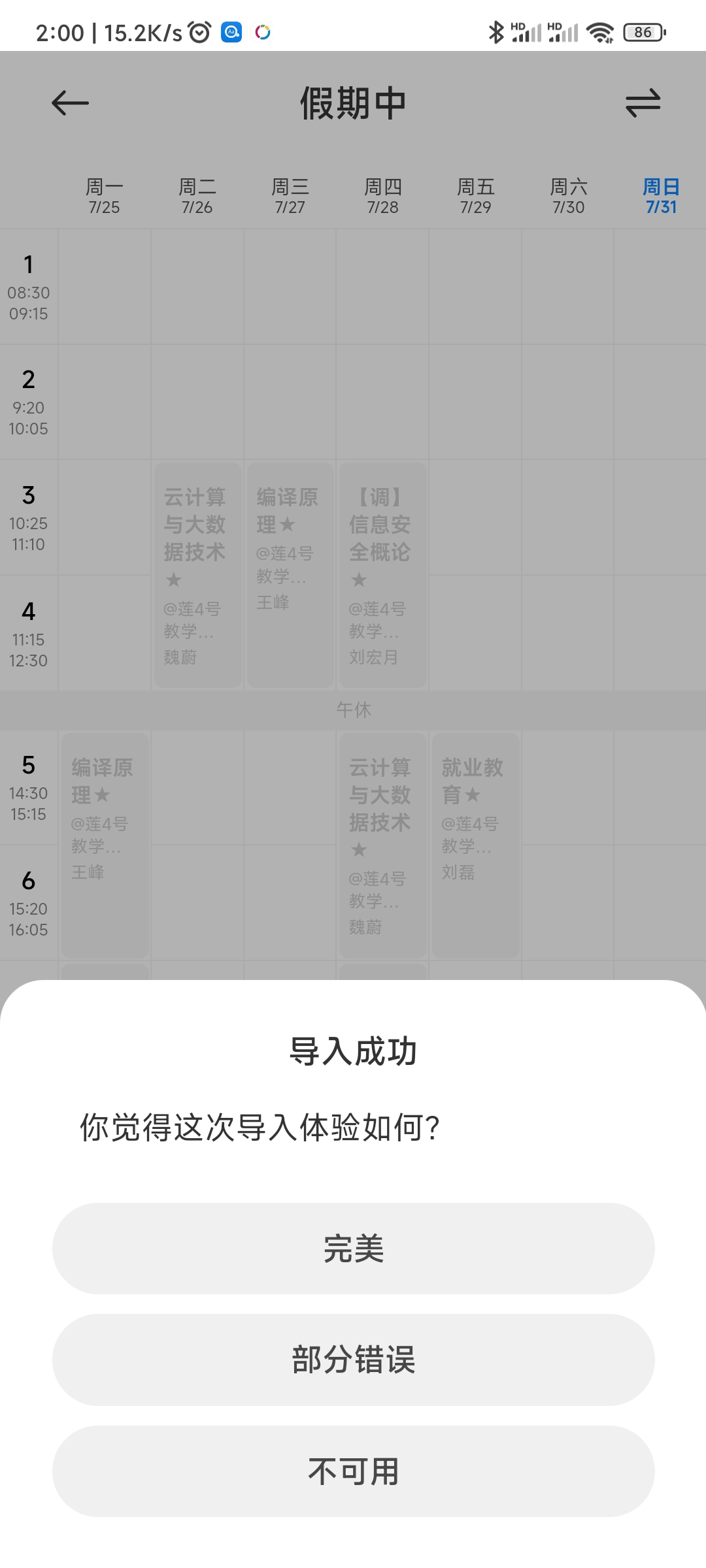
Task: Rate the import as 完美
Action: 353,1249
